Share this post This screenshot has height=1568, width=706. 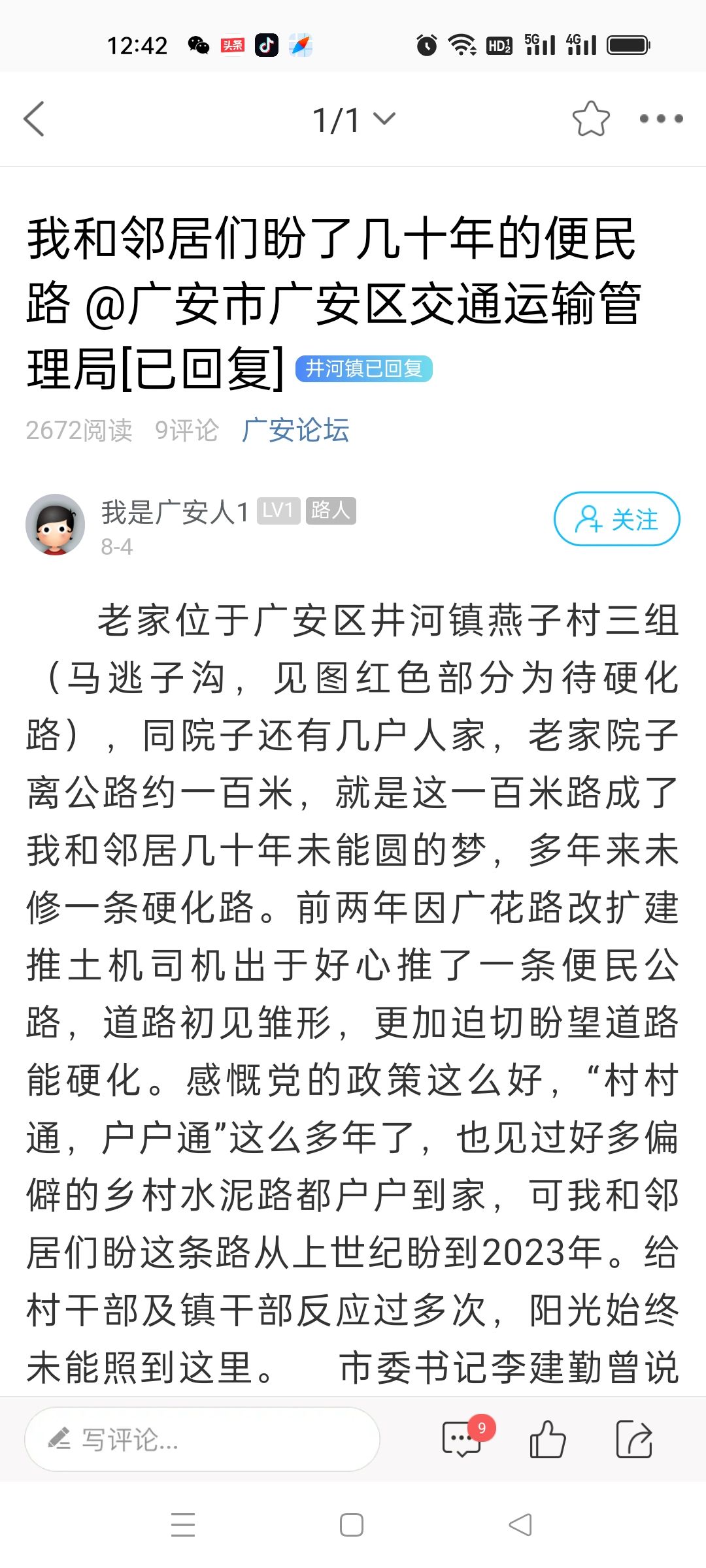[x=634, y=1439]
